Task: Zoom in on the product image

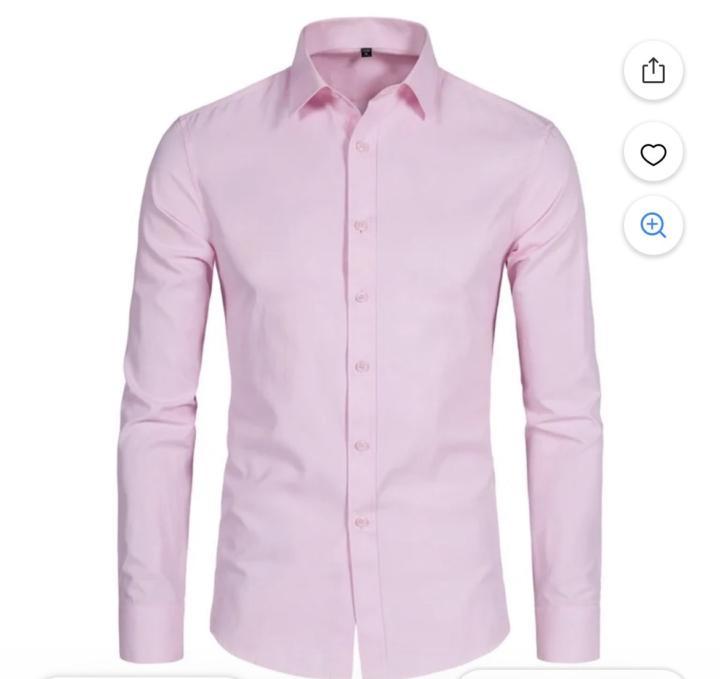Action: tap(653, 226)
